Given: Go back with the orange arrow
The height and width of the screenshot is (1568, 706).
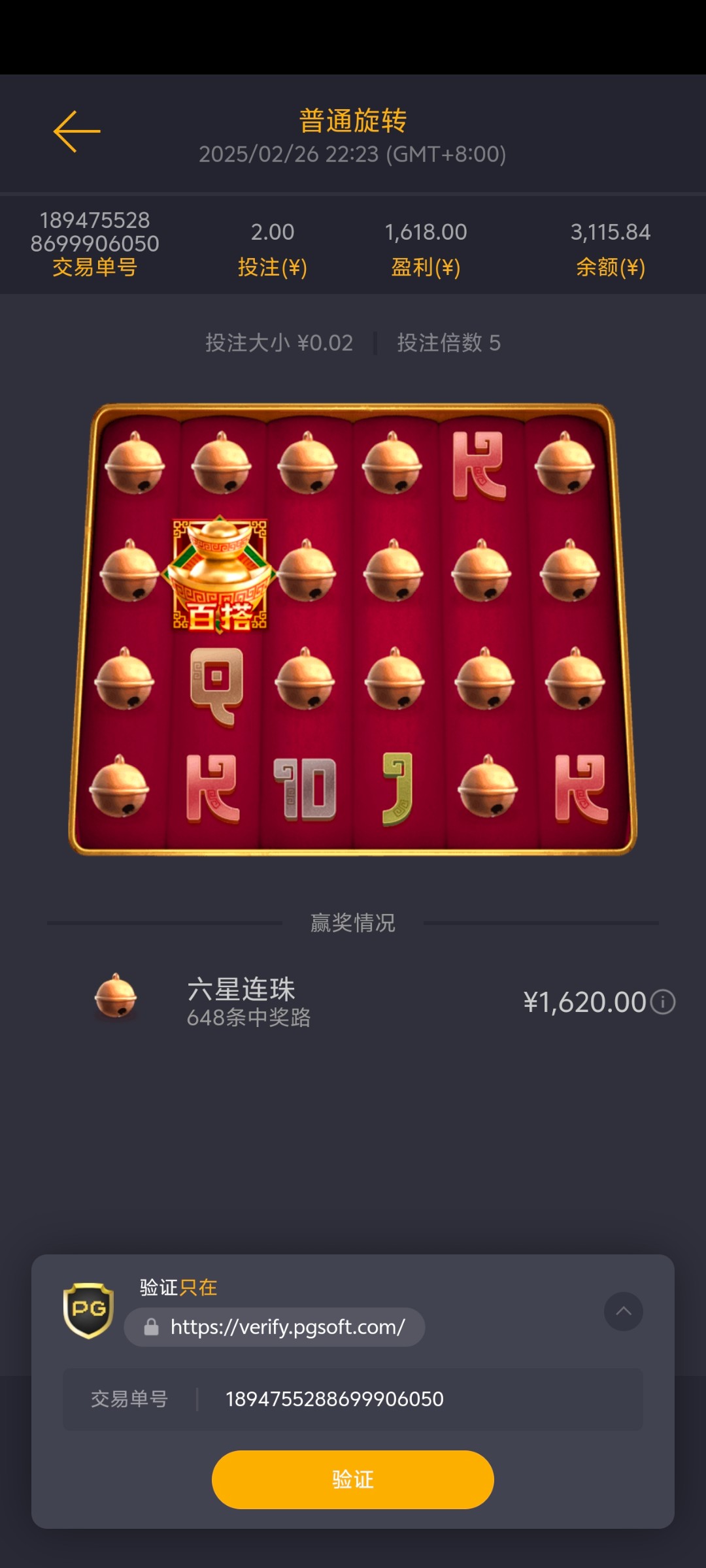Looking at the screenshot, I should coord(77,131).
